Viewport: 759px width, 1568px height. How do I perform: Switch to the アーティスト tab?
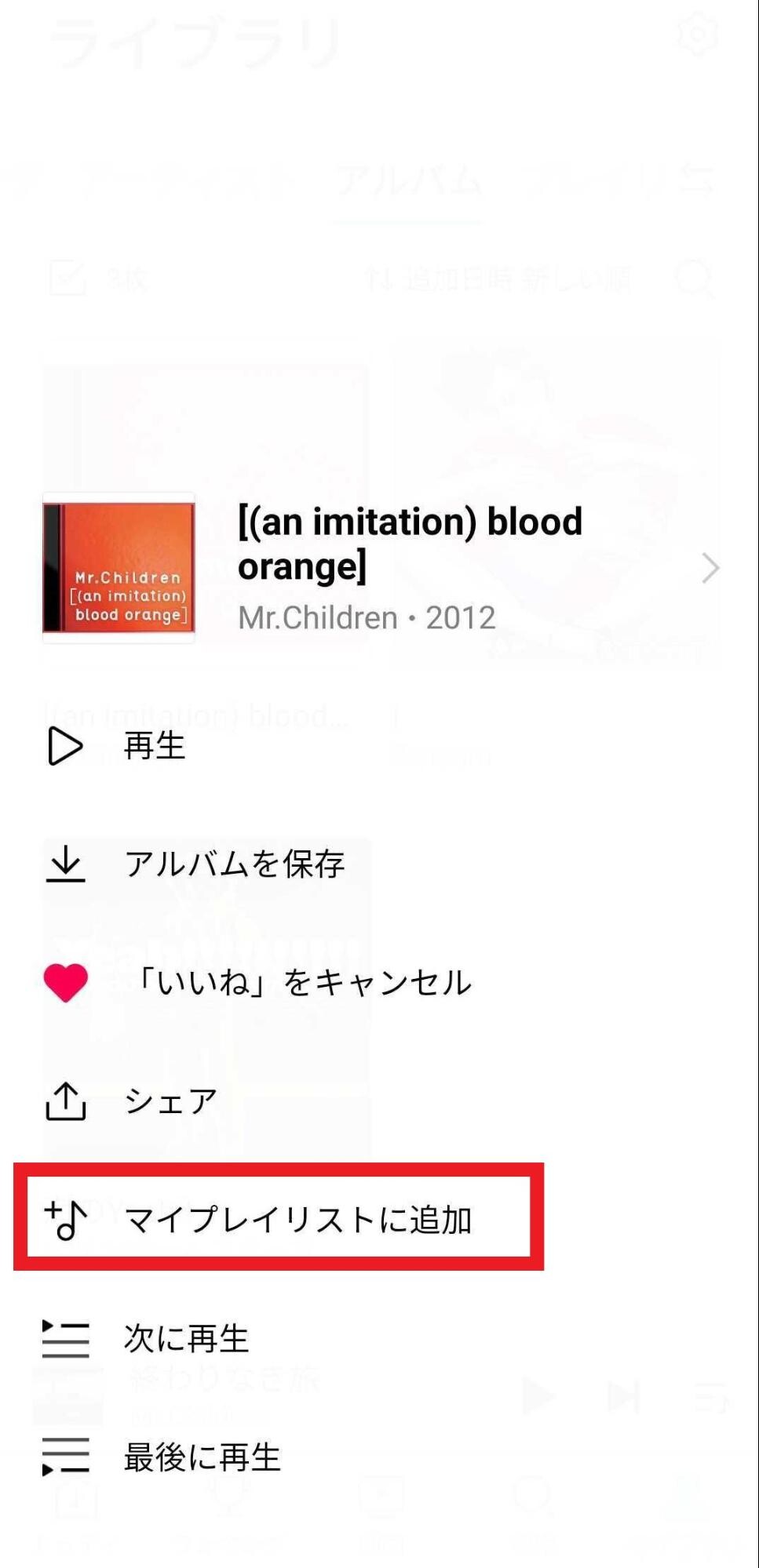coord(188,182)
